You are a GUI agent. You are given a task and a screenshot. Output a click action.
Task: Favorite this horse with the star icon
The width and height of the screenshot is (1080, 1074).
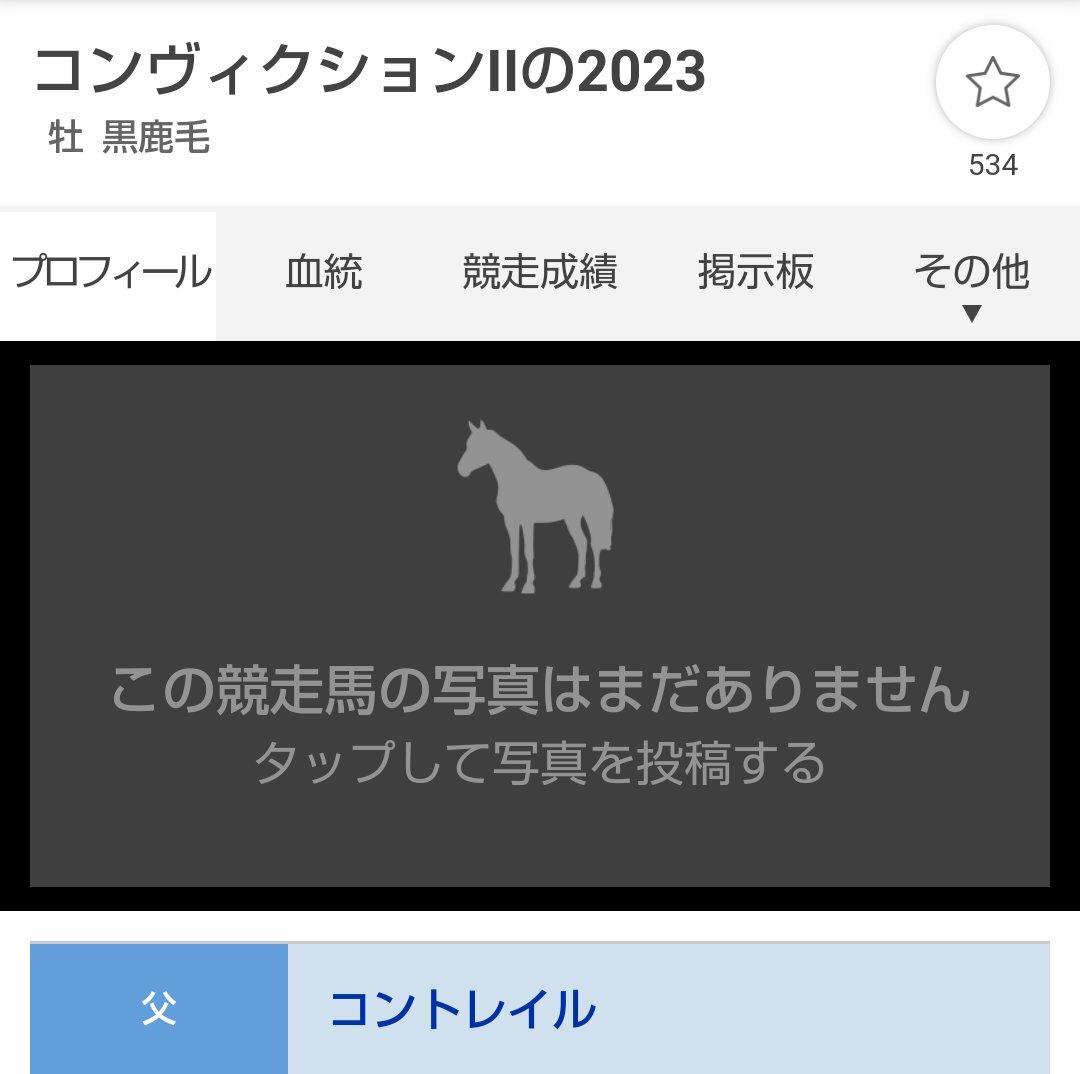coord(992,84)
